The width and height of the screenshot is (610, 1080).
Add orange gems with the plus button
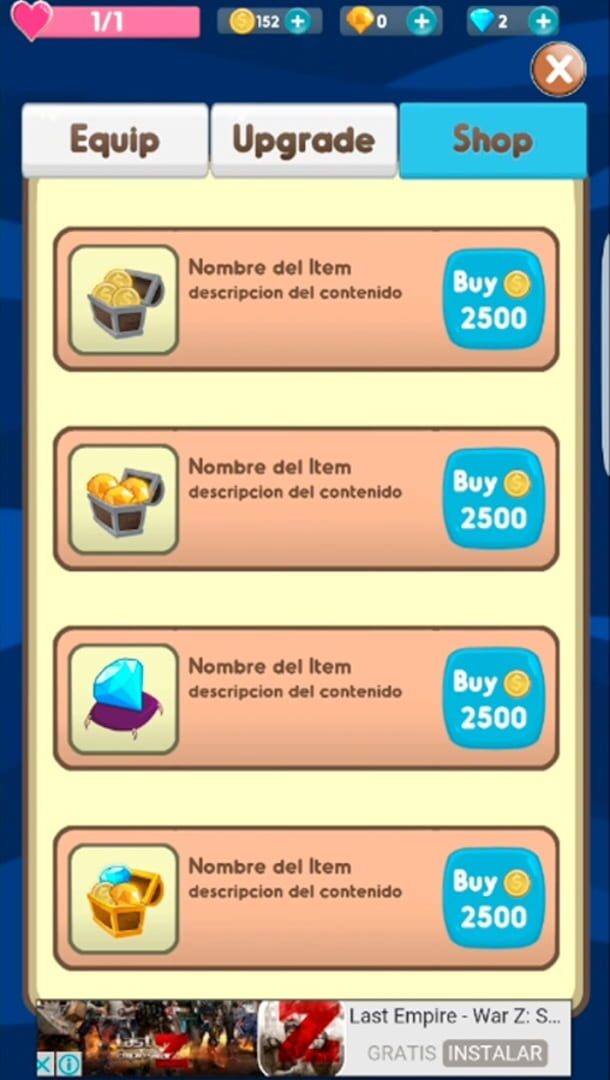coord(420,21)
